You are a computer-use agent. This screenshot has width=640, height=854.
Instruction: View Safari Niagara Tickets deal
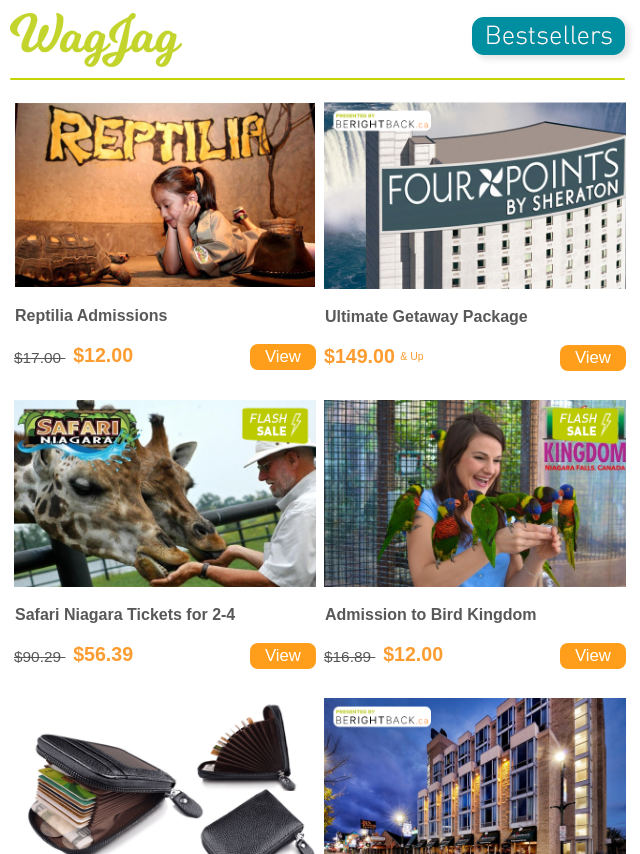(282, 656)
